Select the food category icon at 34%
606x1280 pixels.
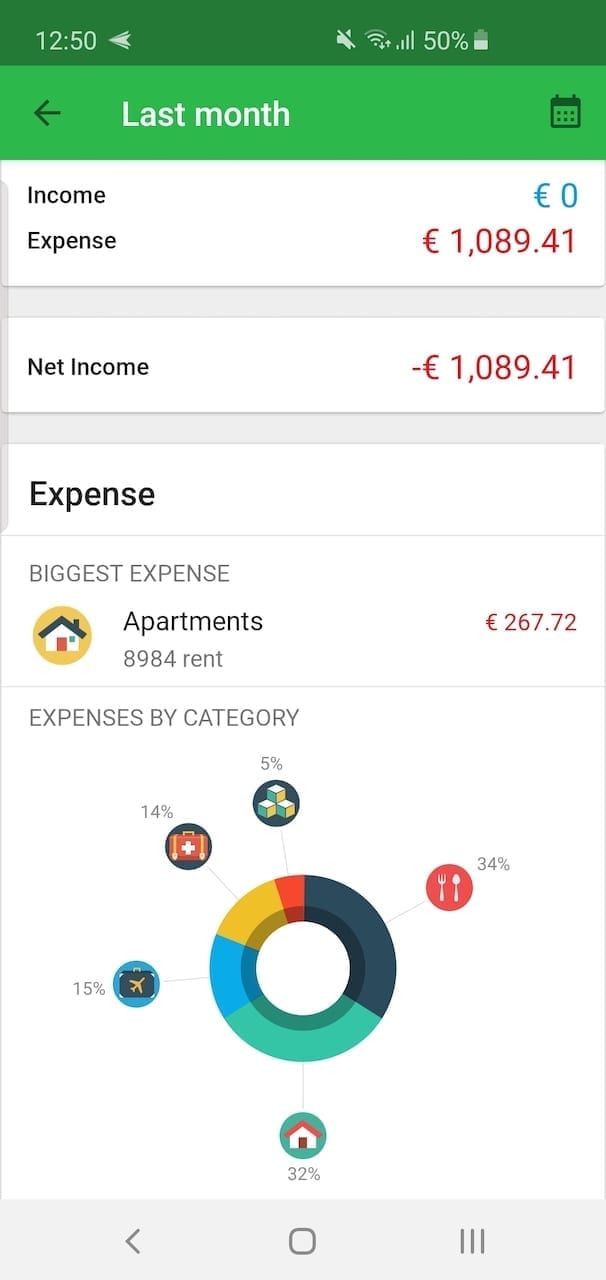pos(449,886)
